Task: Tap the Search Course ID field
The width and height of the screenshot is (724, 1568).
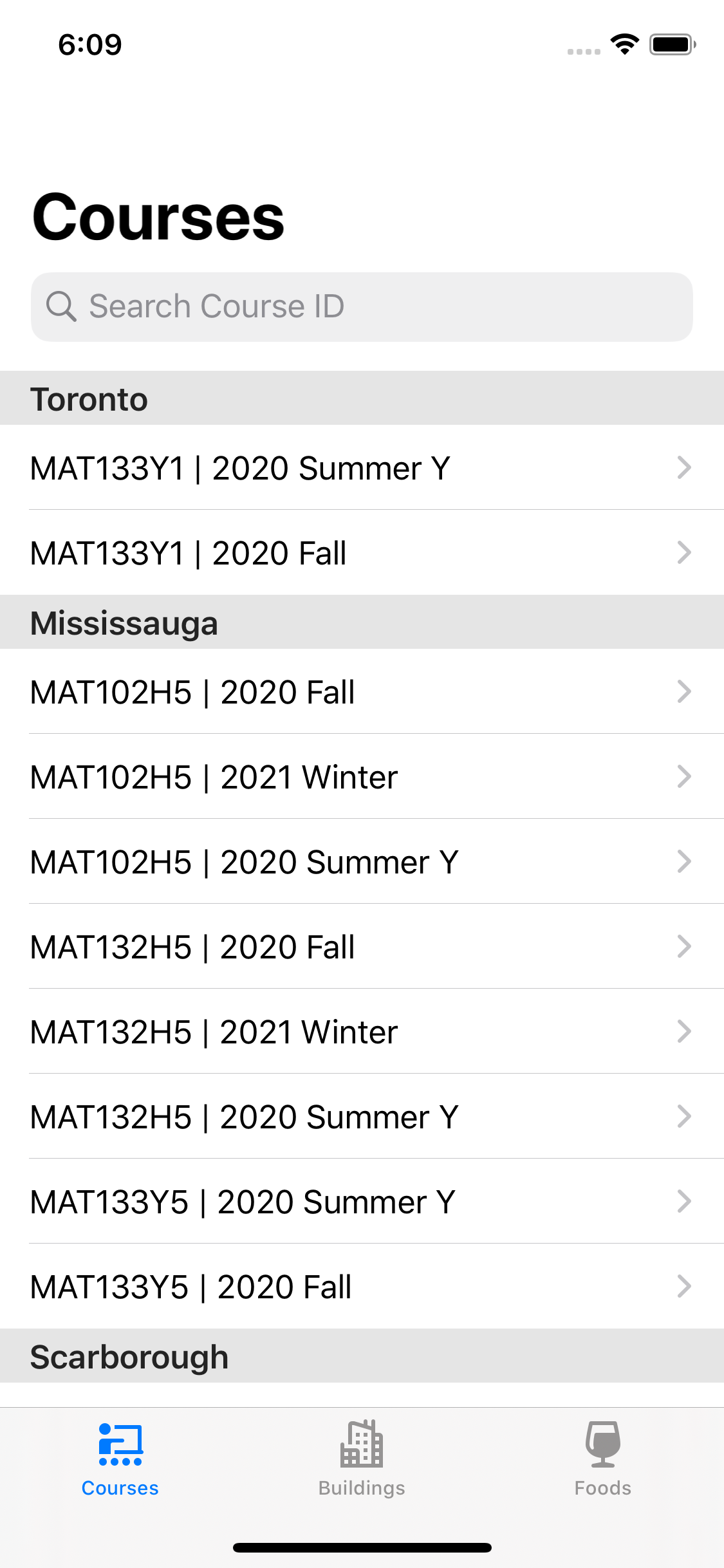Action: [362, 306]
